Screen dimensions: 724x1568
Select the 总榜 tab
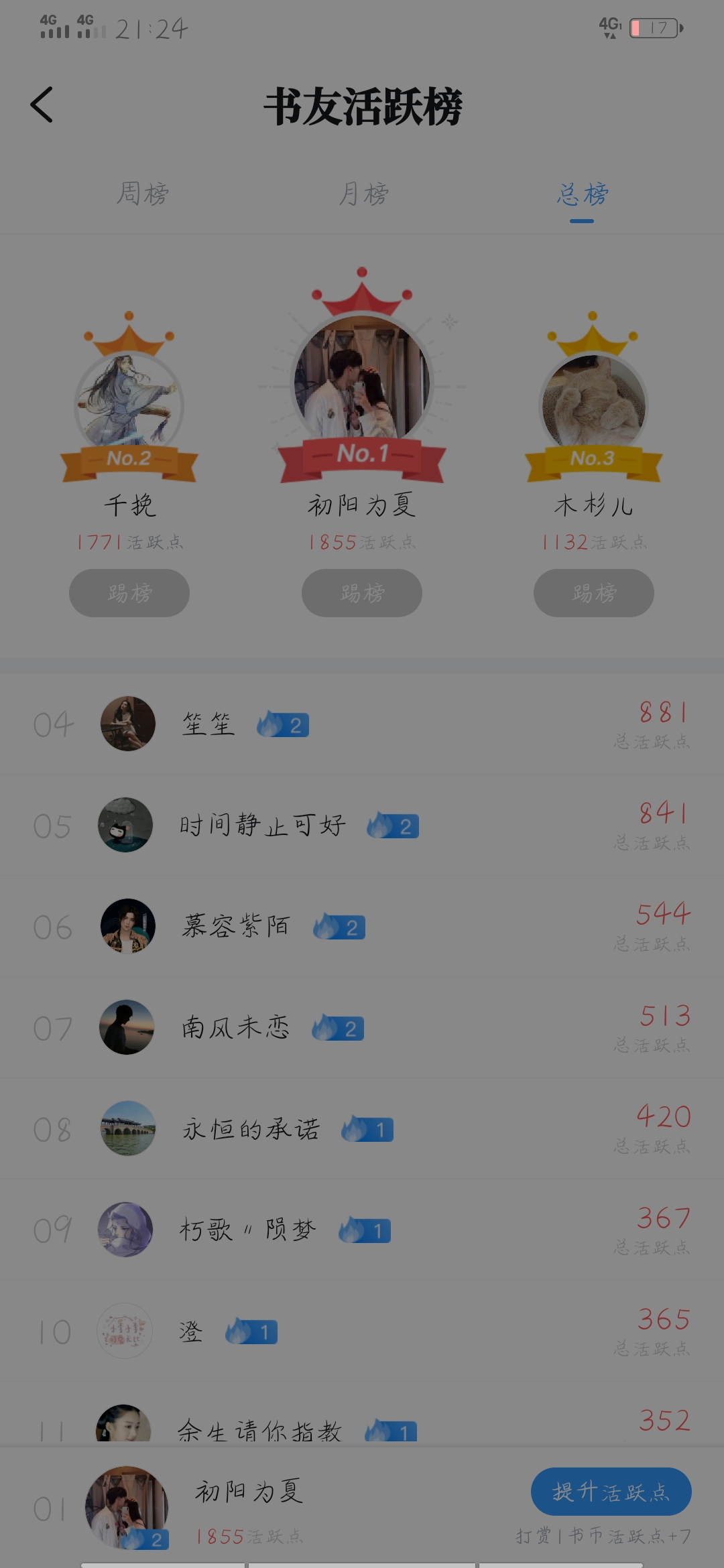[x=582, y=194]
